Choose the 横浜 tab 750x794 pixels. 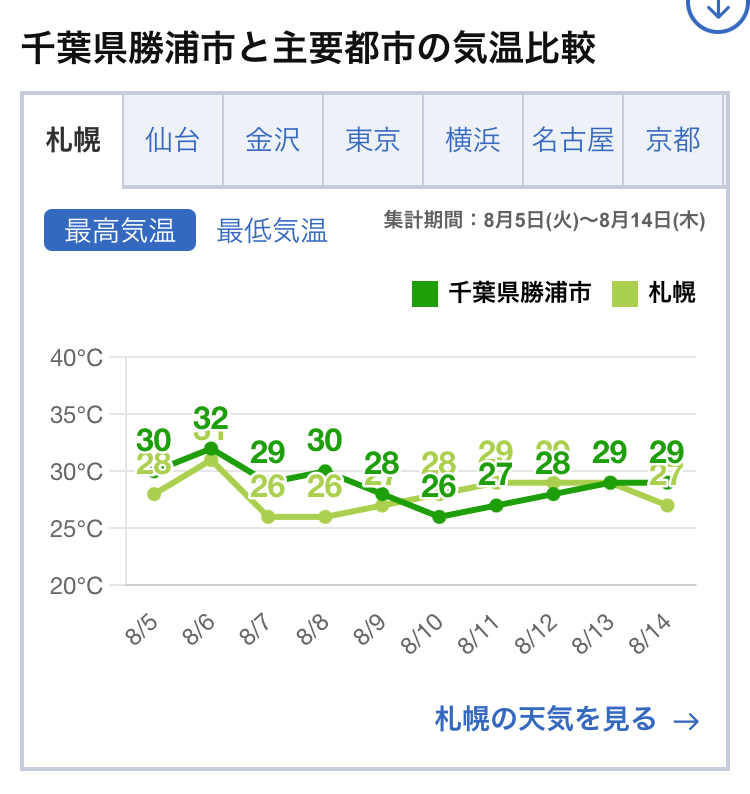(x=473, y=140)
